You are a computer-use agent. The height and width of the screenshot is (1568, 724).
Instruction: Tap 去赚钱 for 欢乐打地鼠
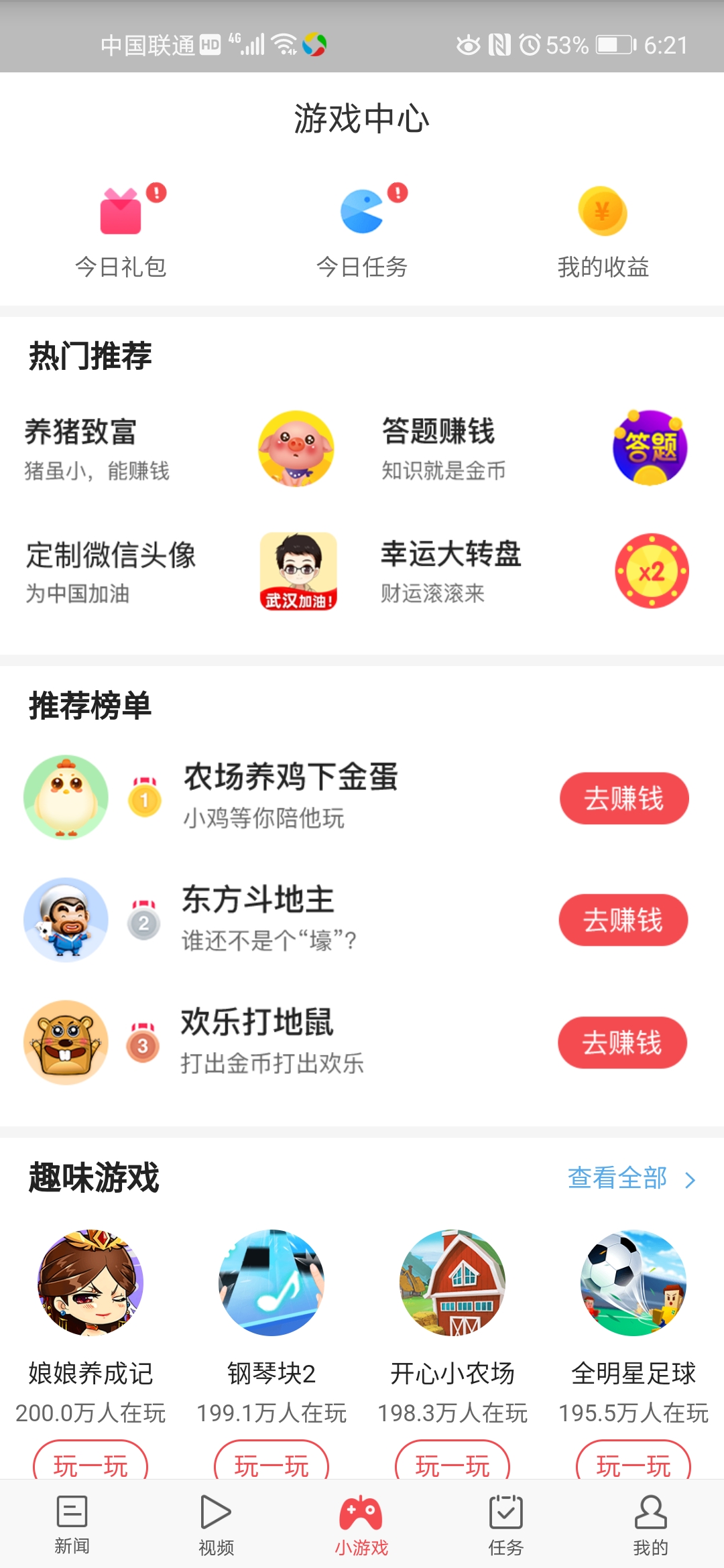tap(622, 1043)
